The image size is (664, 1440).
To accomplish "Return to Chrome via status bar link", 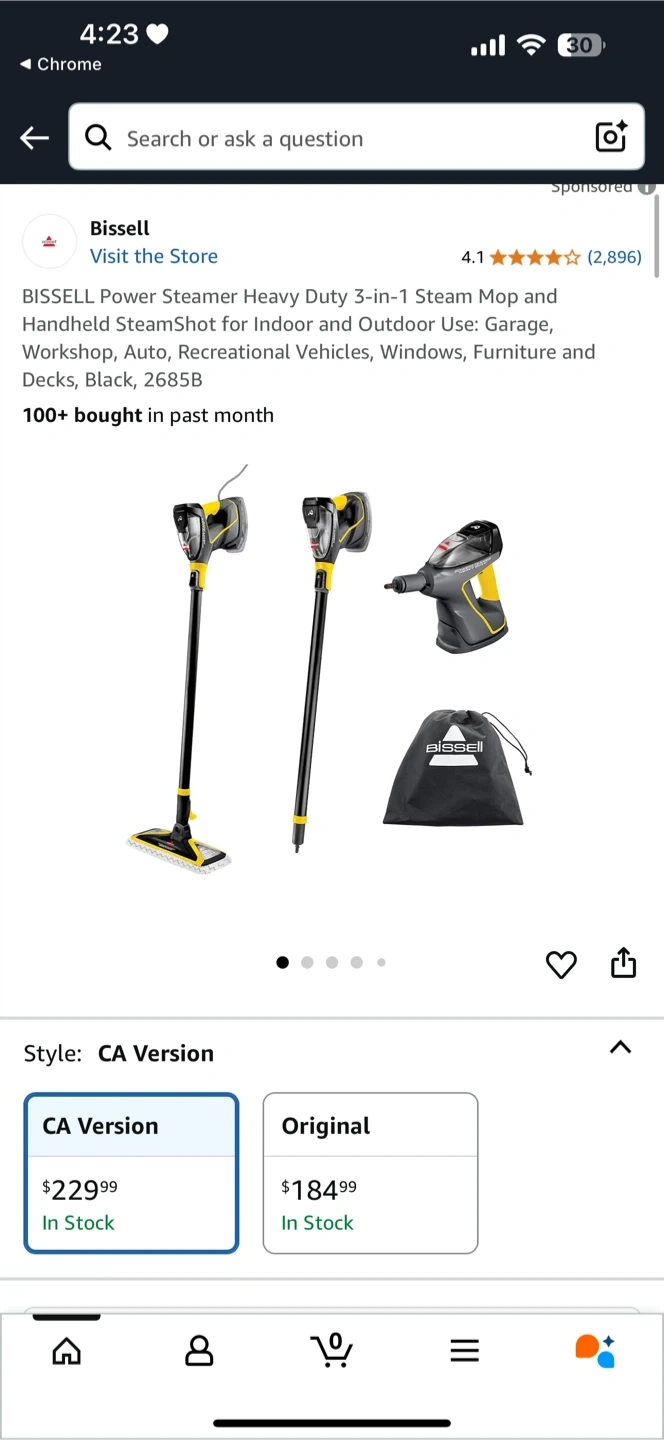I will (x=61, y=64).
